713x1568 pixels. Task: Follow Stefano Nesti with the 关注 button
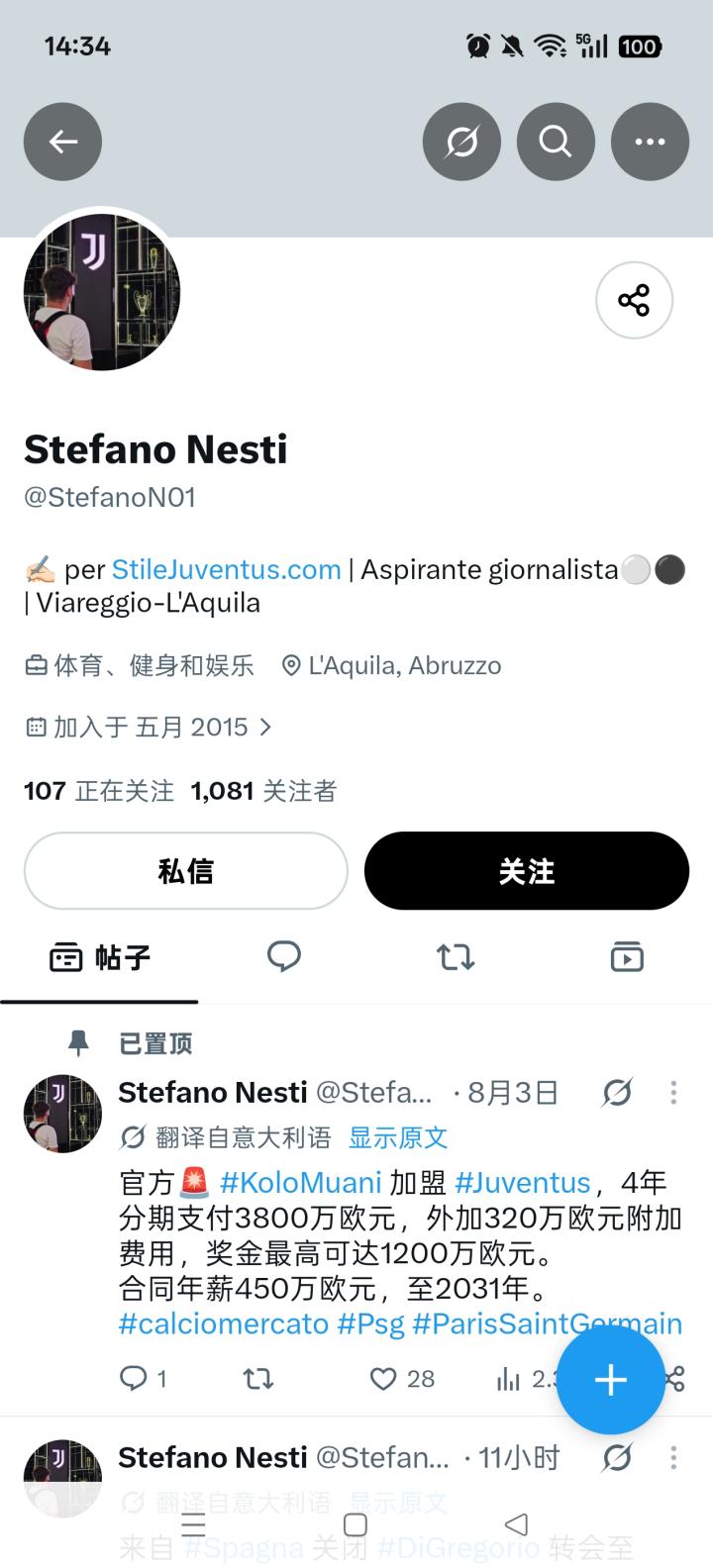pyautogui.click(x=527, y=871)
